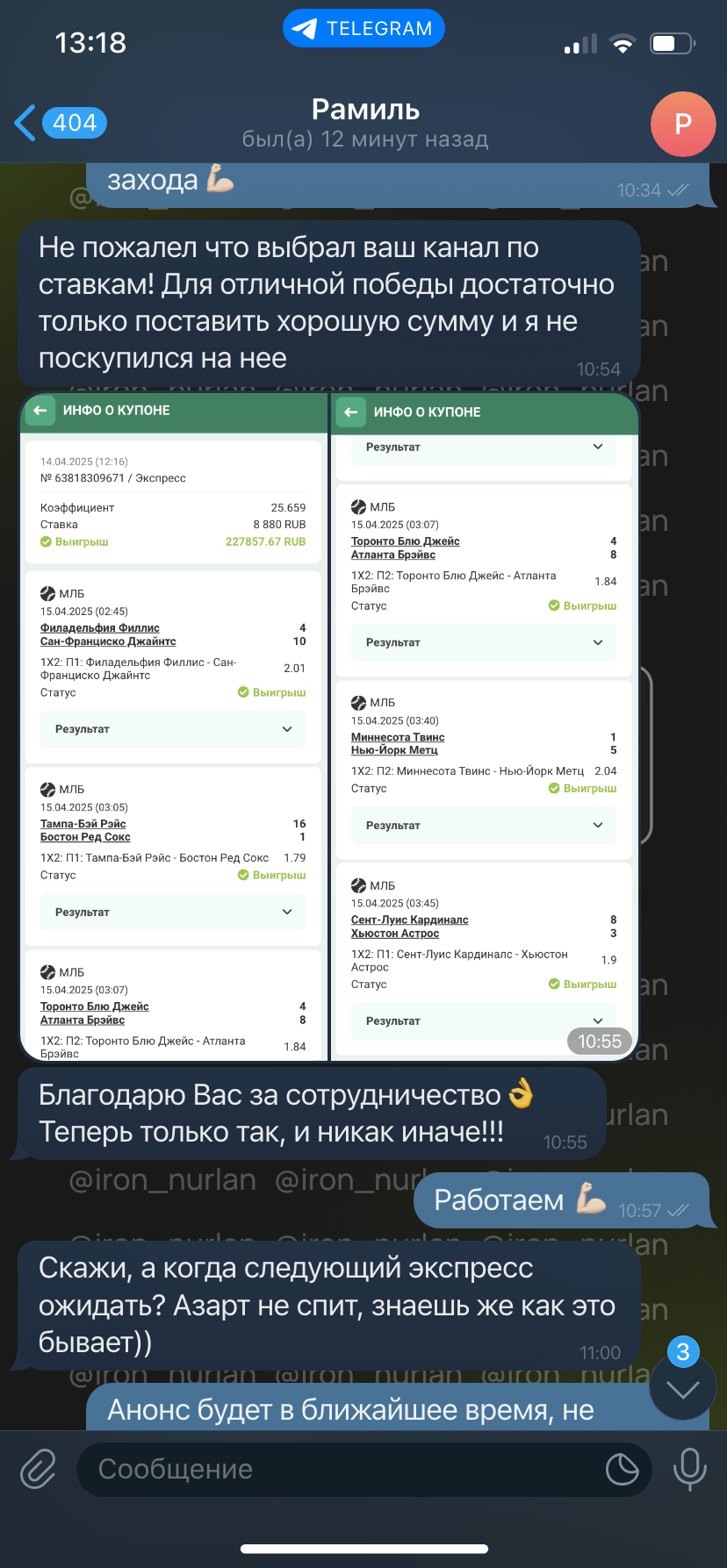Open the right coupon screenshot
Screen dimensions: 727x1568
485,727
